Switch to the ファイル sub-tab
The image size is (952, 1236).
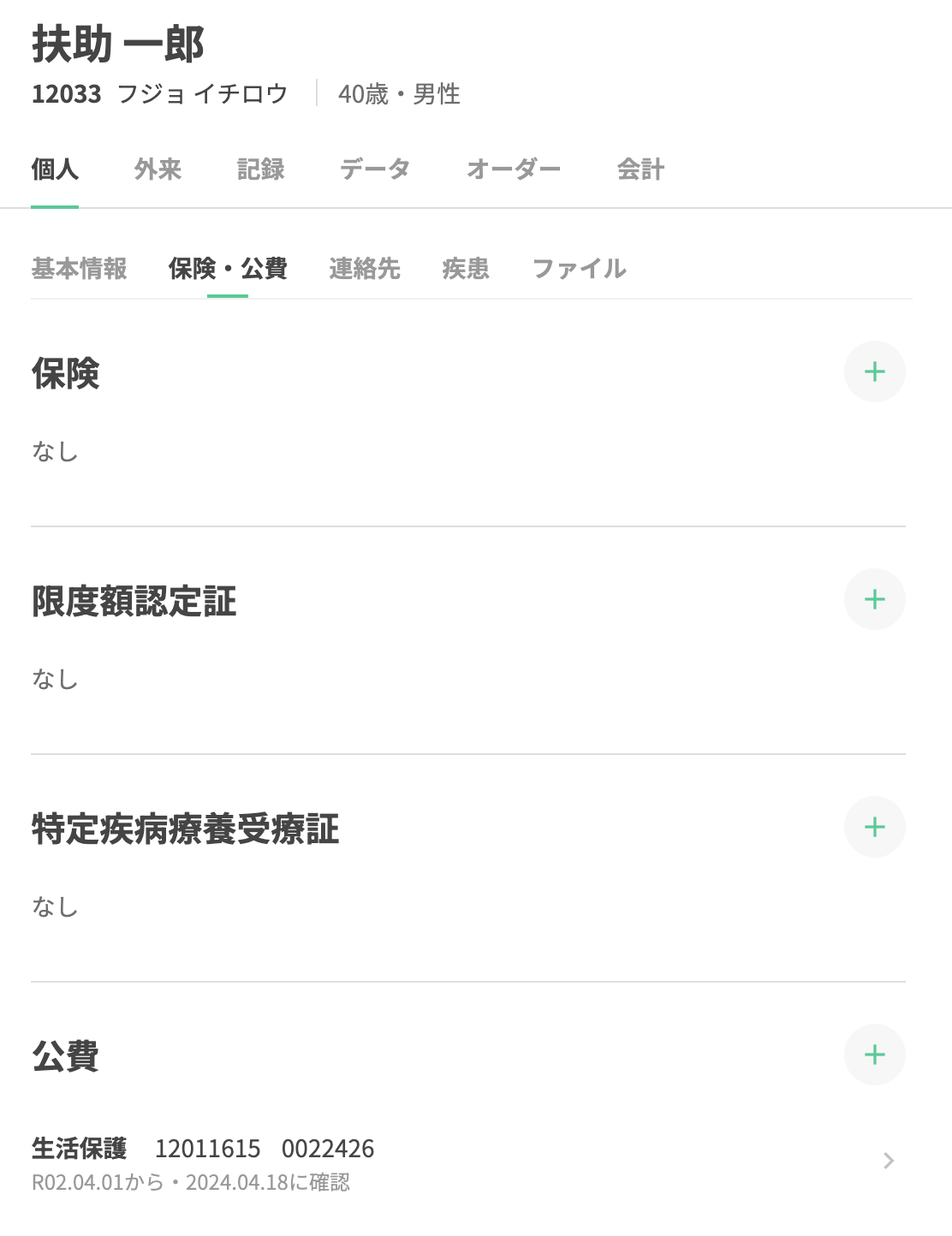[579, 269]
